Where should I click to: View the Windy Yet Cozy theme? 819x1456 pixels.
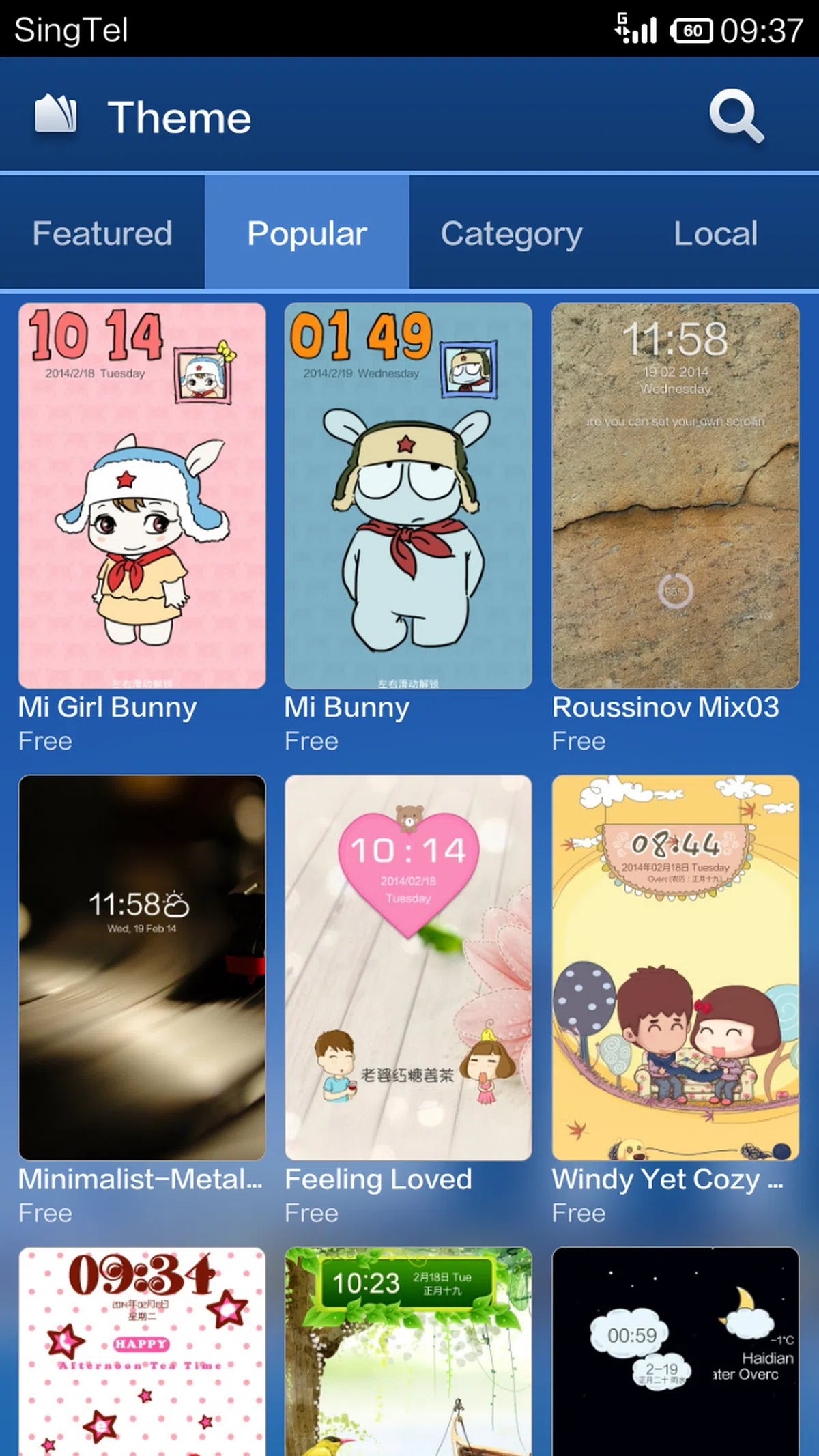point(675,967)
